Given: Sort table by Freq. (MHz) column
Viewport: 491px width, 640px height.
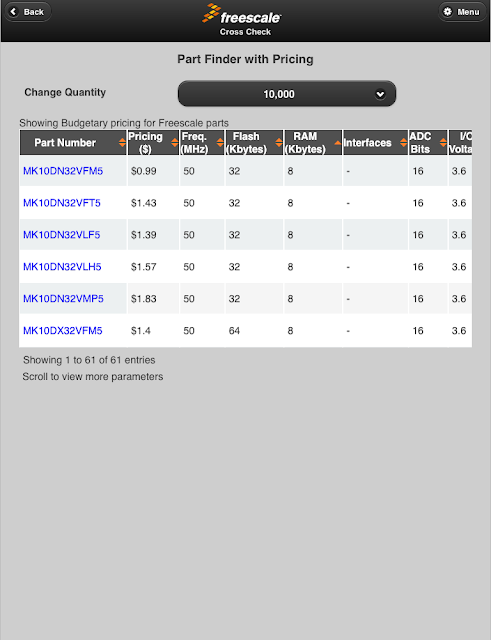Looking at the screenshot, I should 202,142.
